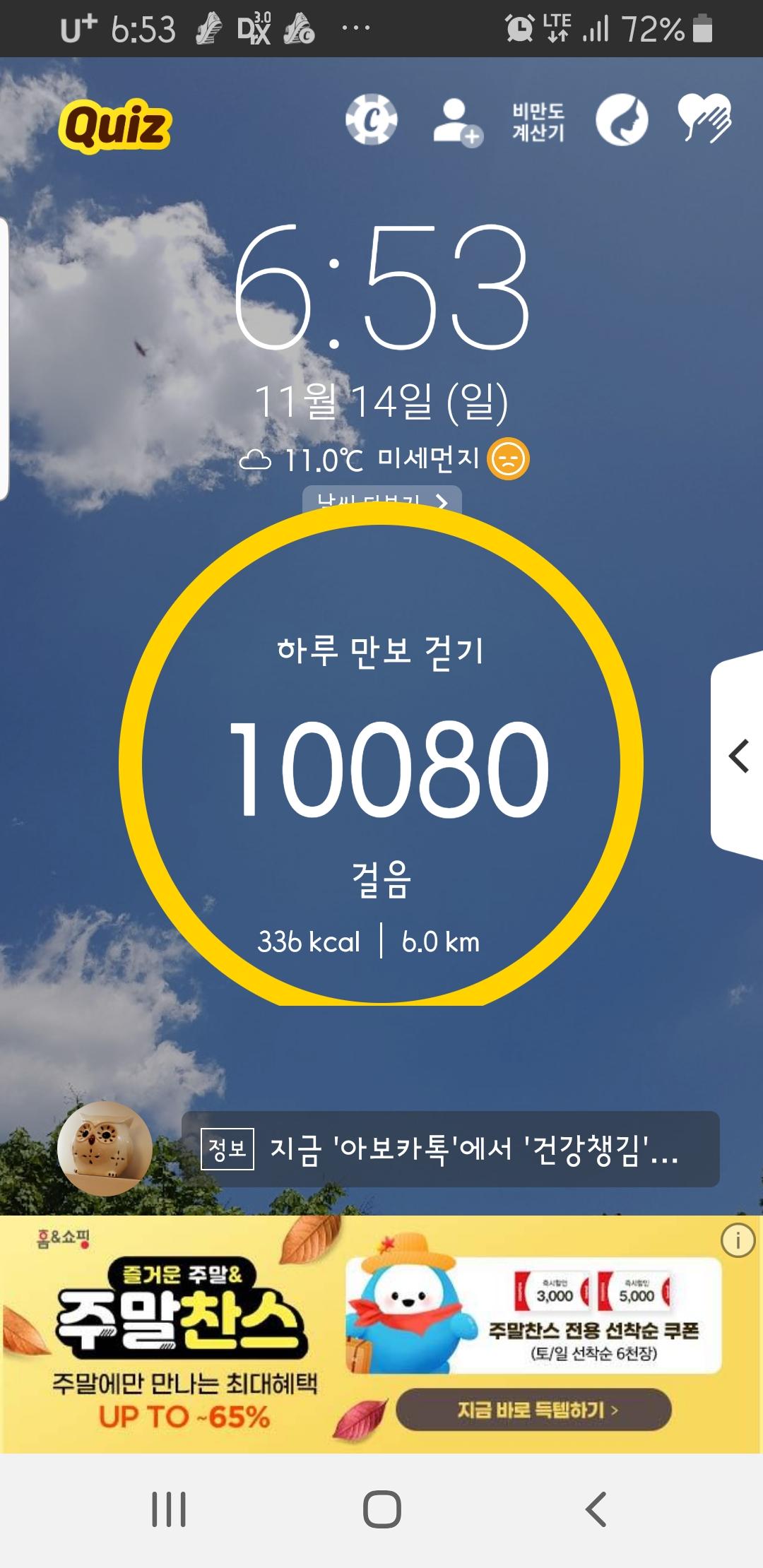Open the ad info icon

tap(738, 1240)
